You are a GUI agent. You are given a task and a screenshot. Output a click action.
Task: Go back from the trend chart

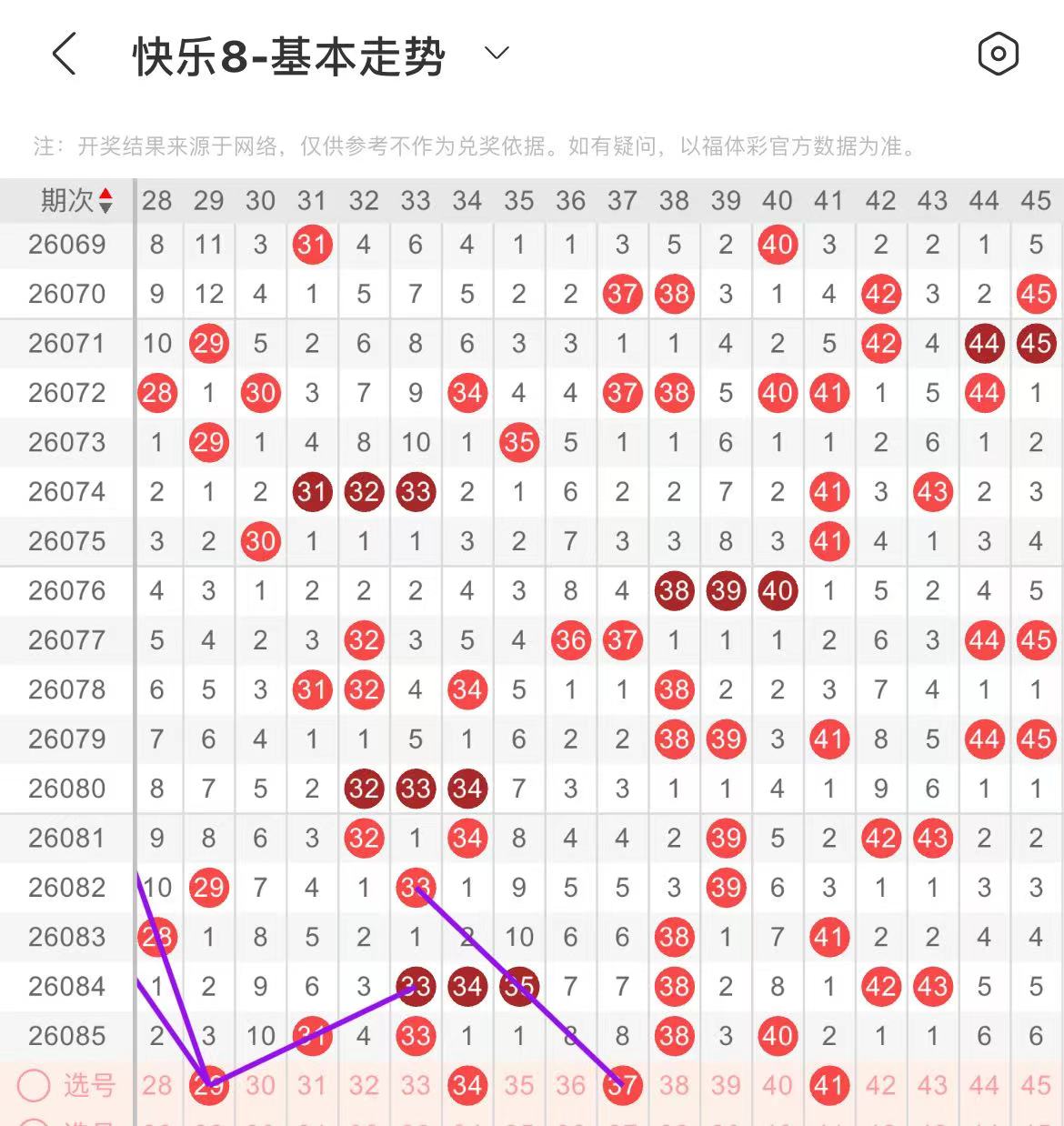(64, 55)
